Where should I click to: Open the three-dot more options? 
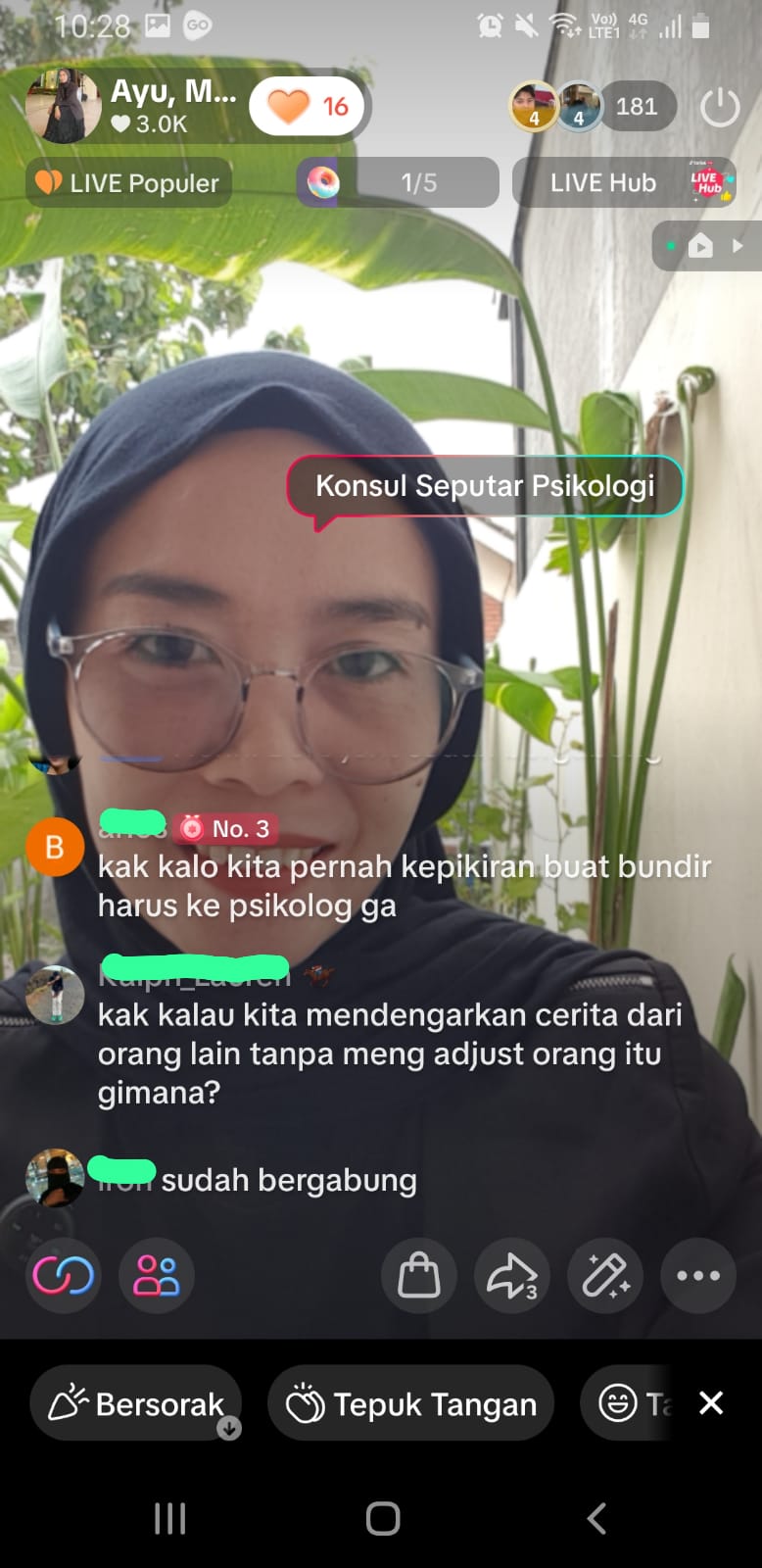tap(698, 1276)
